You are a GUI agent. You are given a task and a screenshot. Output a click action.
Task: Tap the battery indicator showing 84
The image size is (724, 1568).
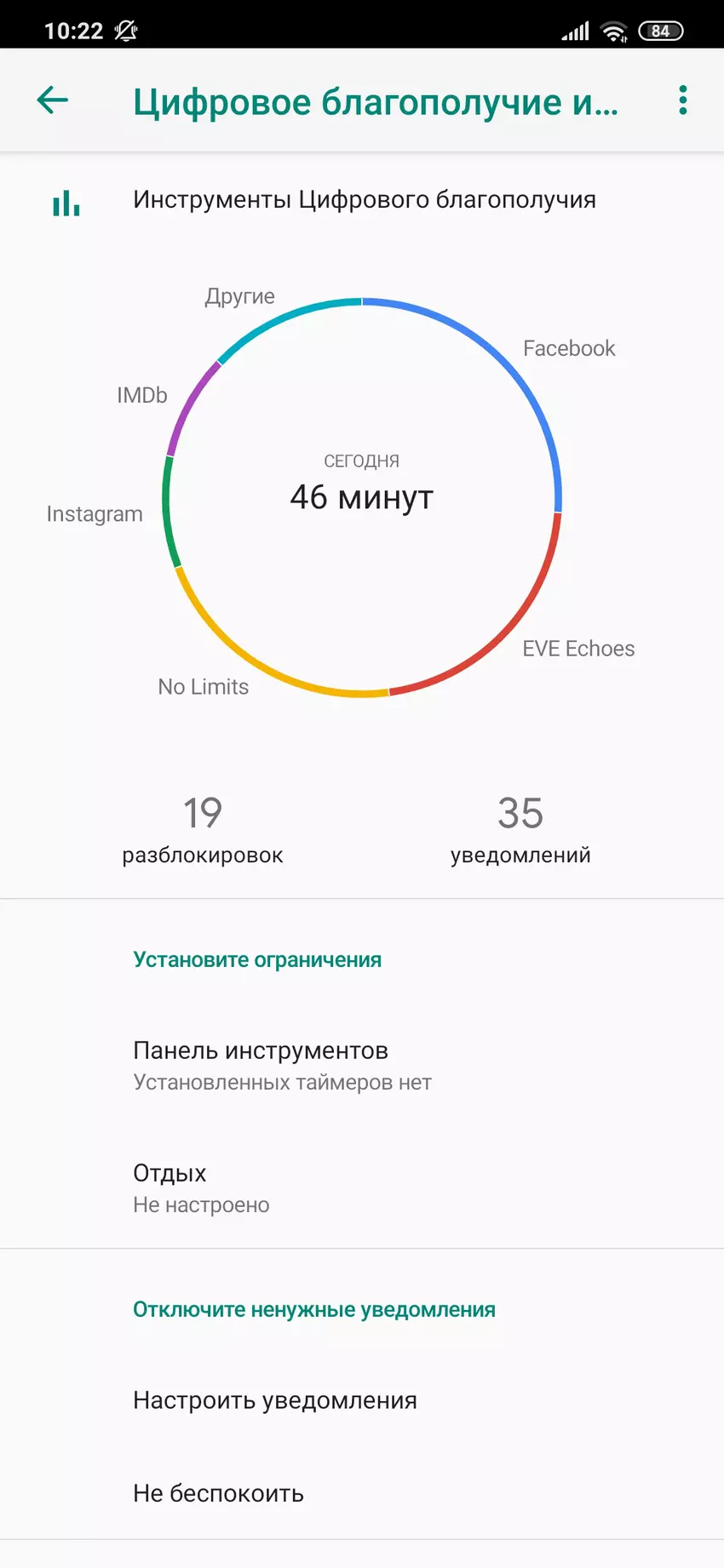[660, 28]
